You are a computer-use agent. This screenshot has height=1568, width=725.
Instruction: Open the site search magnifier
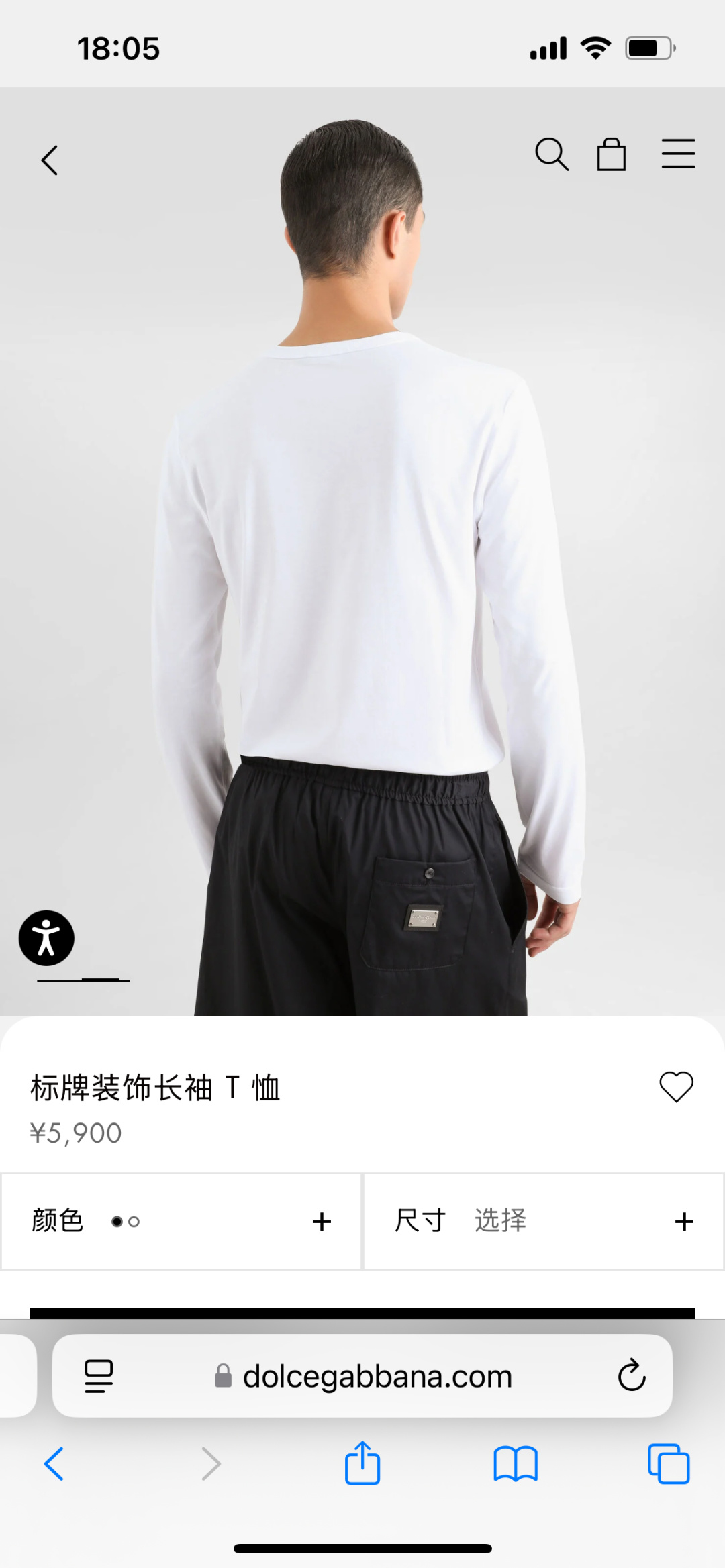point(552,154)
